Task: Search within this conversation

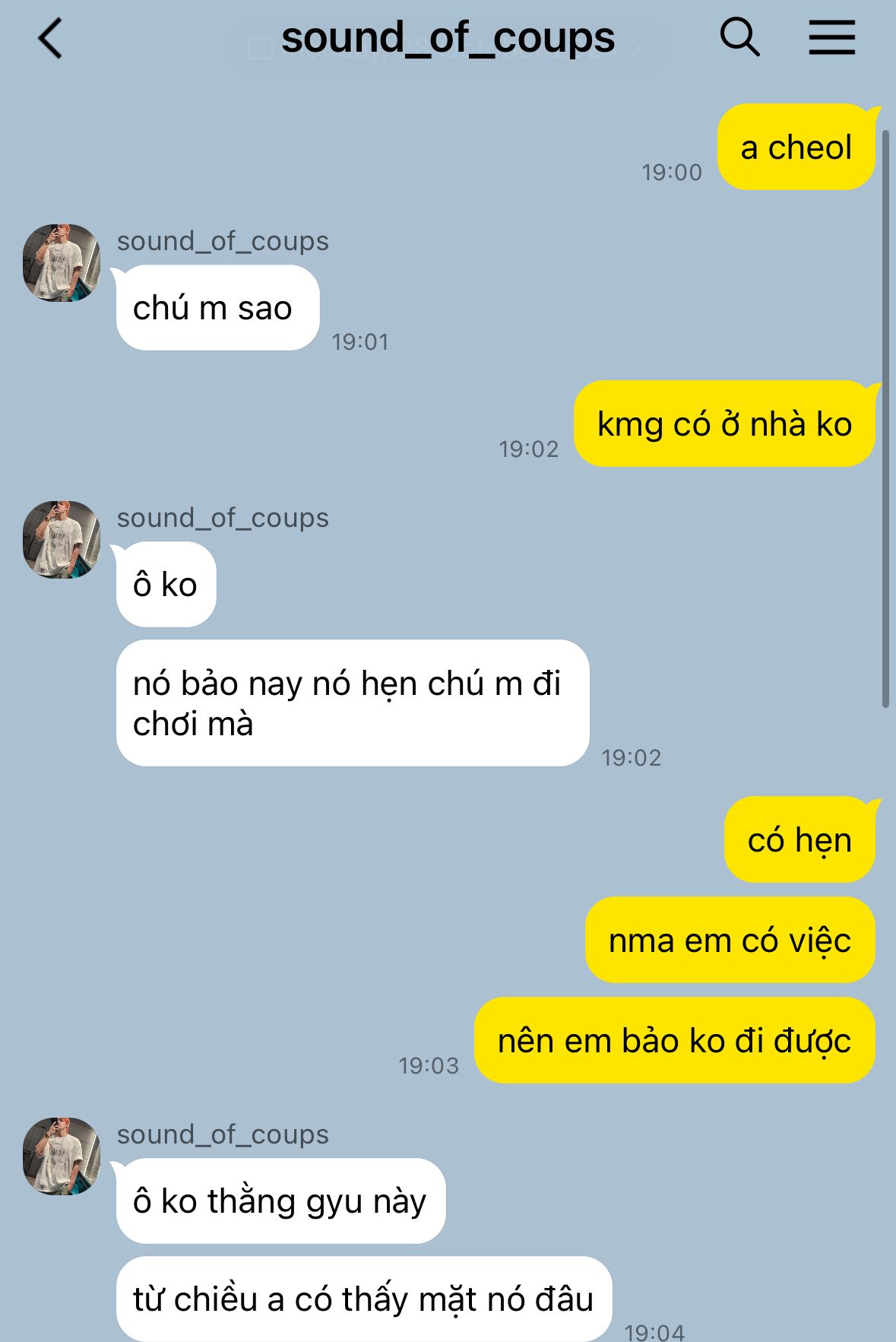Action: pyautogui.click(x=739, y=38)
